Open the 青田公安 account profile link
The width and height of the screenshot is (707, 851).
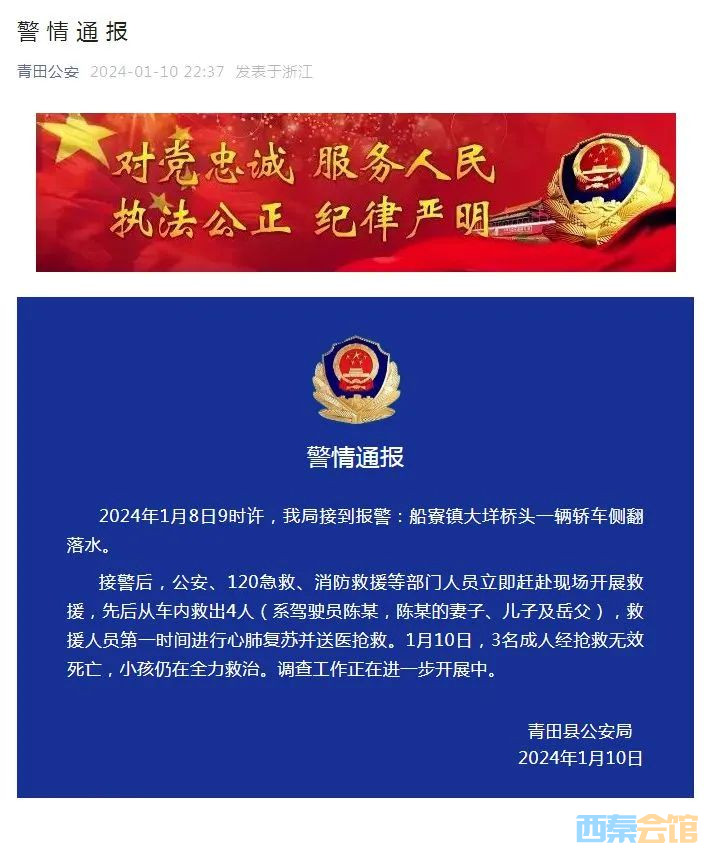tap(47, 72)
